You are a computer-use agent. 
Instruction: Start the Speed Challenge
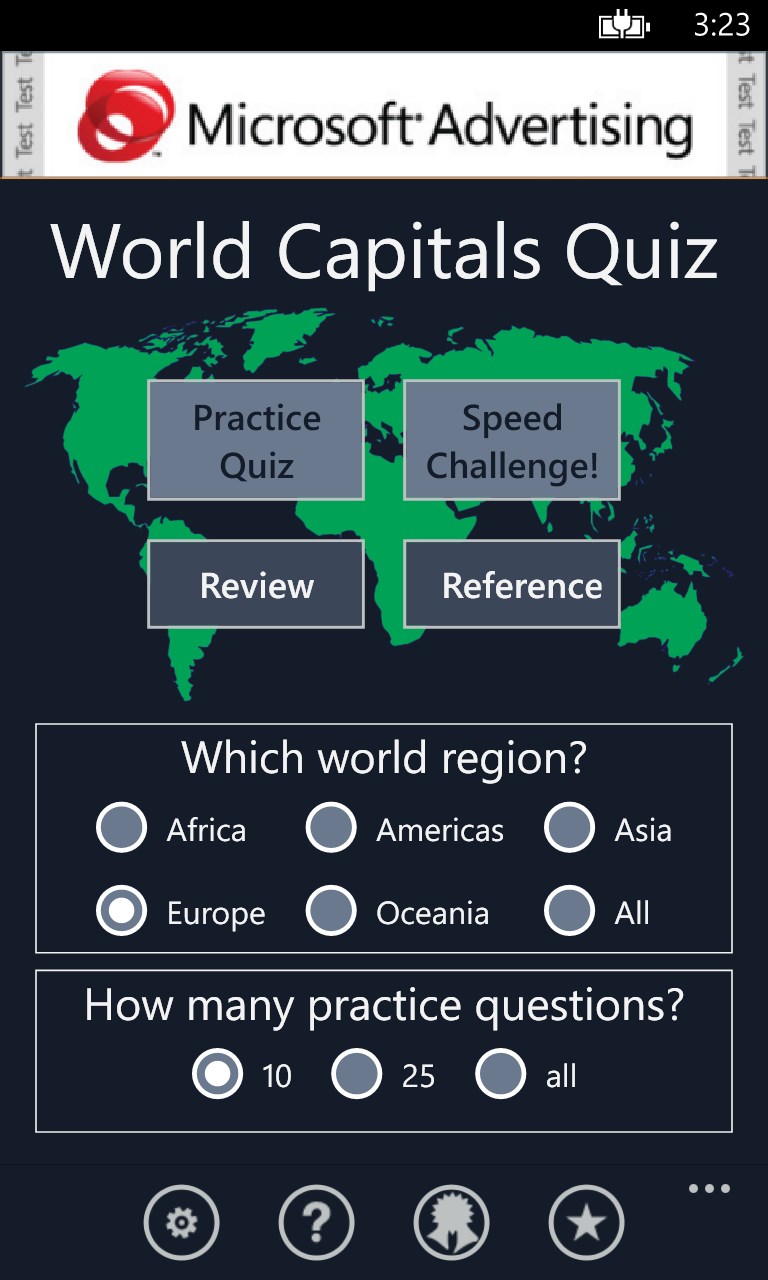coord(512,440)
